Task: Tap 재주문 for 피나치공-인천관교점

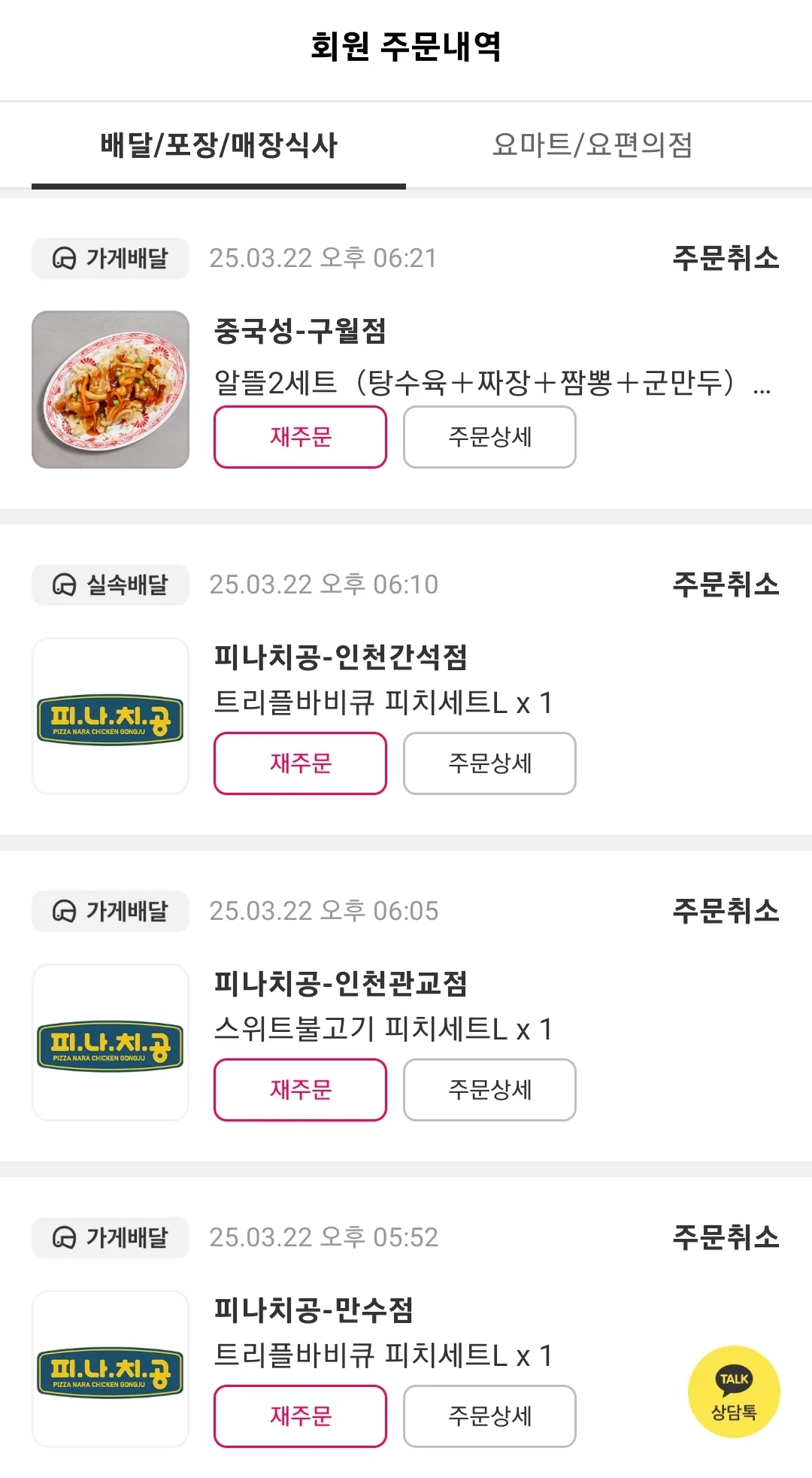Action: pos(300,1090)
